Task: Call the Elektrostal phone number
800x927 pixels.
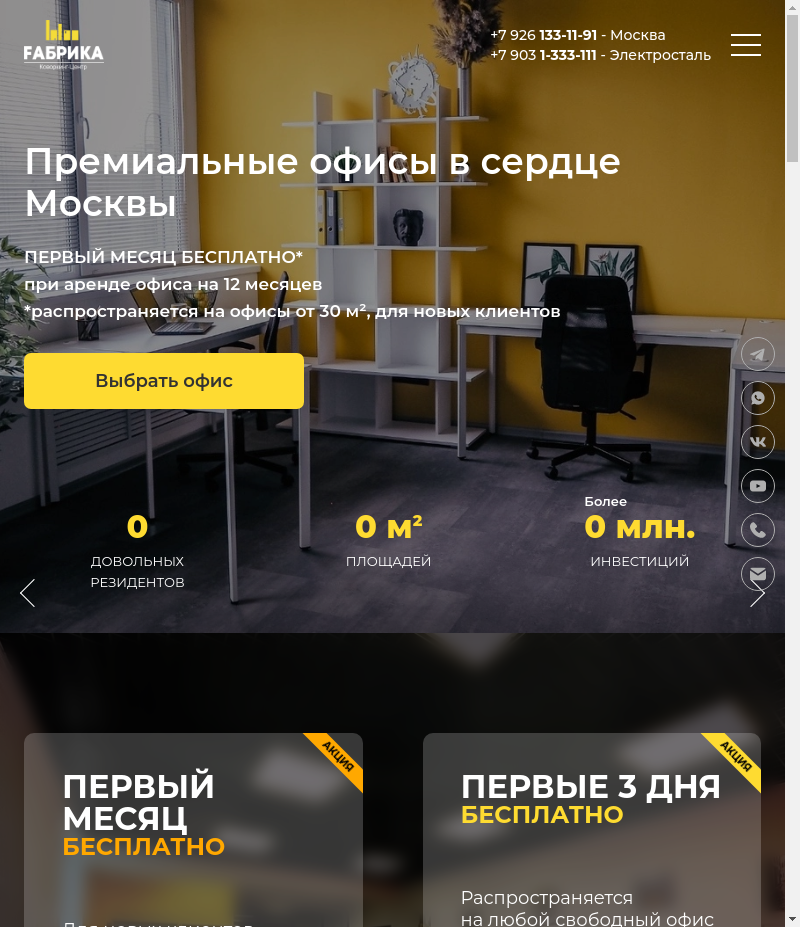Action: tap(543, 55)
